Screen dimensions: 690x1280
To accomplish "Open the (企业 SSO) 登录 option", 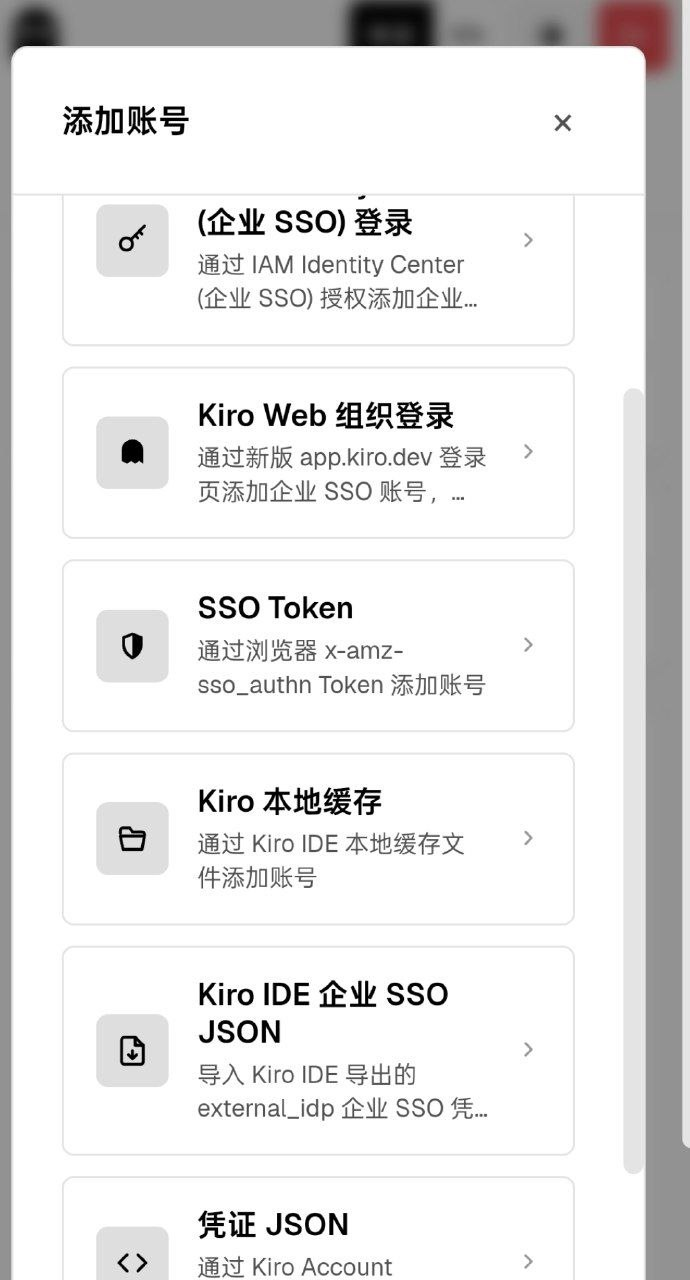I will click(318, 270).
